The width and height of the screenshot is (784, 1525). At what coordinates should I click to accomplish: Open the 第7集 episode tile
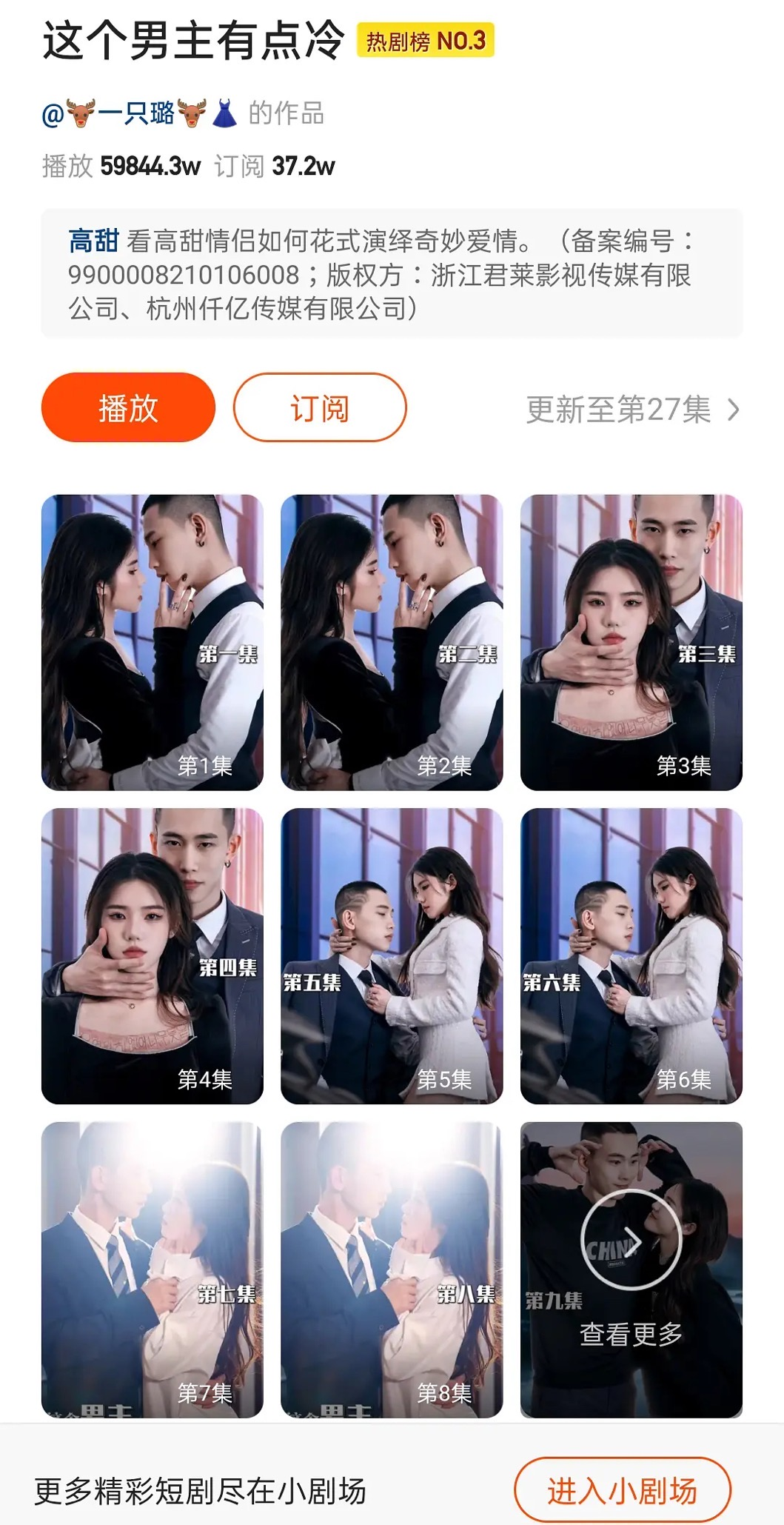(x=153, y=1269)
